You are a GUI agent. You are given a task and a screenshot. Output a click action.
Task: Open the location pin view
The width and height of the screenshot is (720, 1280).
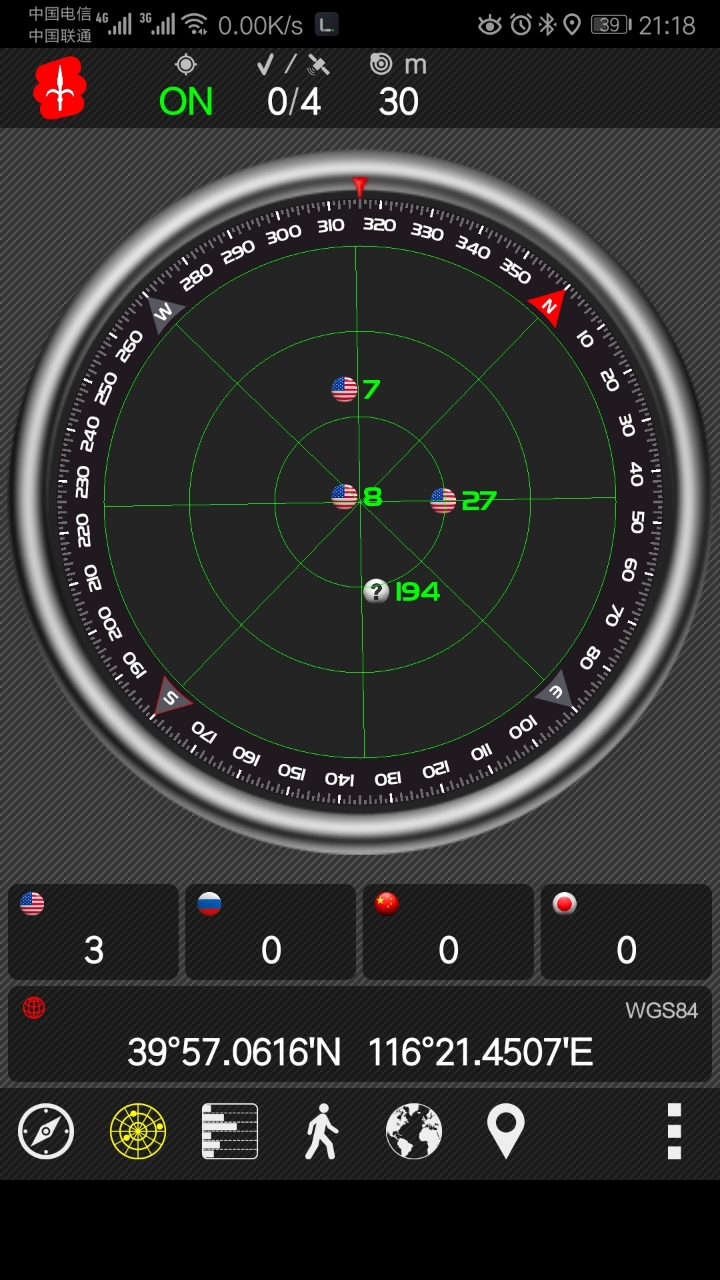(505, 1131)
